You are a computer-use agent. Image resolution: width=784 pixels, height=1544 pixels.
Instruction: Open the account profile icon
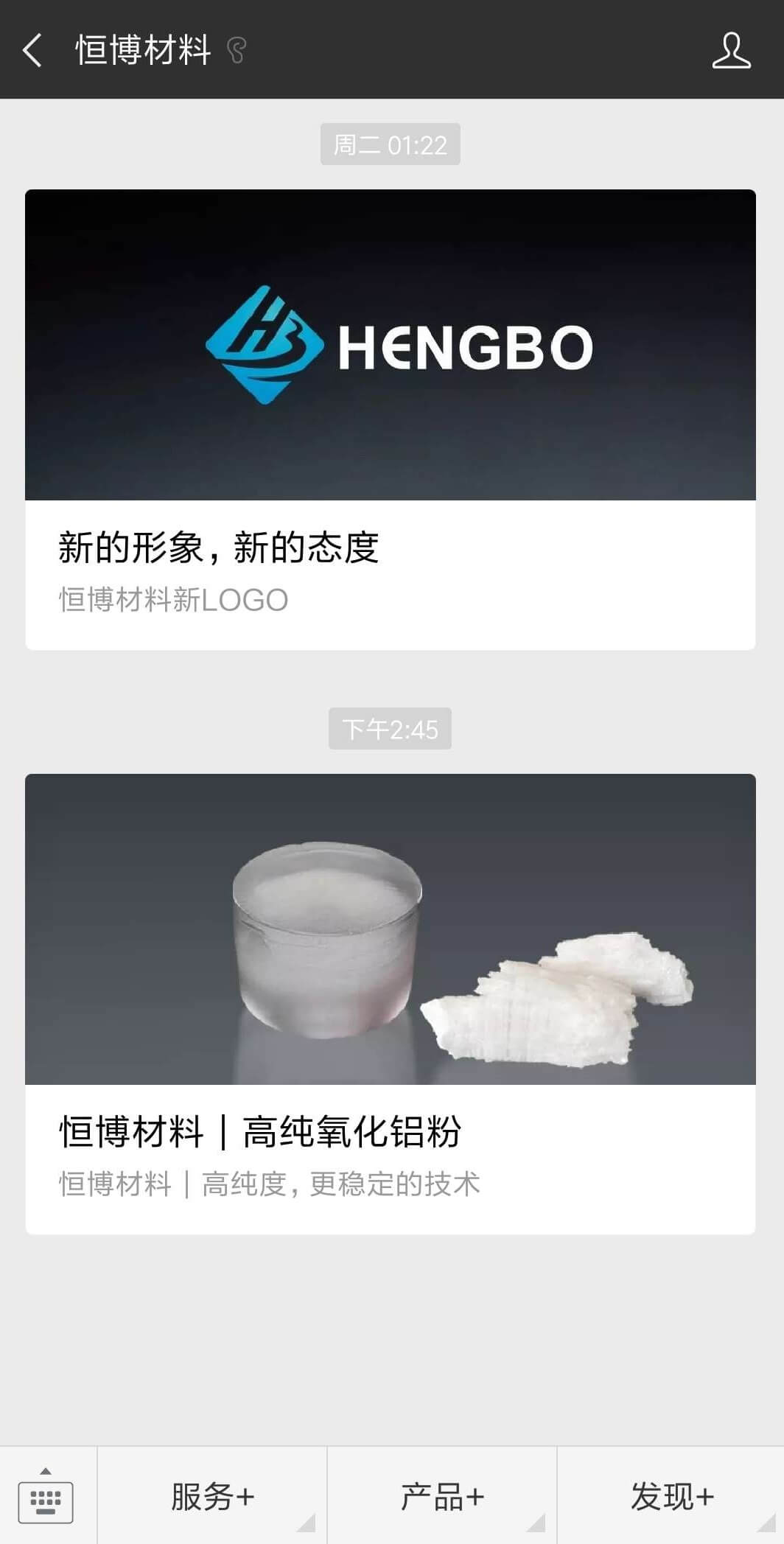[731, 50]
